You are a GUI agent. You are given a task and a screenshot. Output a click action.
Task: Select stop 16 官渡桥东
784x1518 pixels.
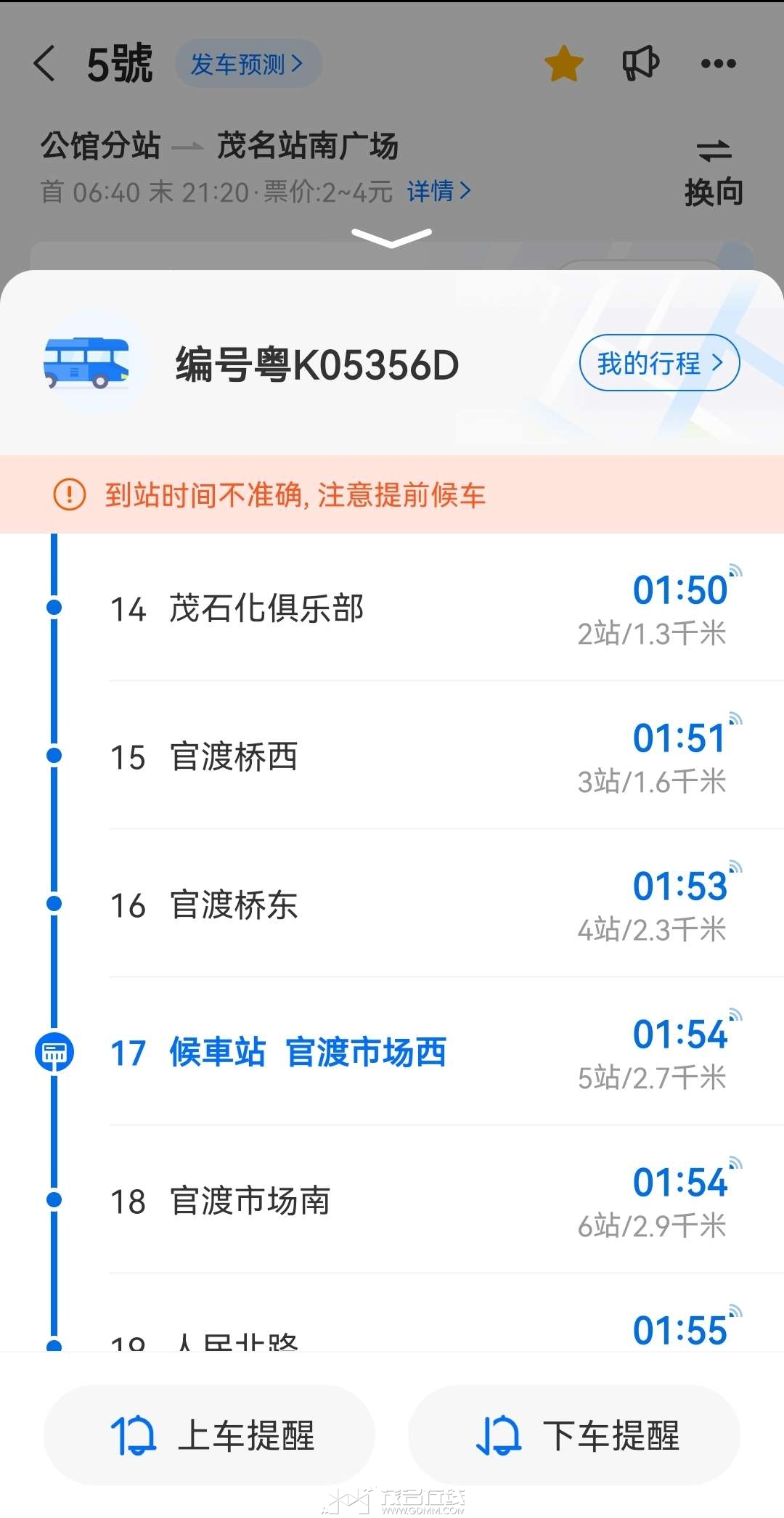tap(234, 905)
